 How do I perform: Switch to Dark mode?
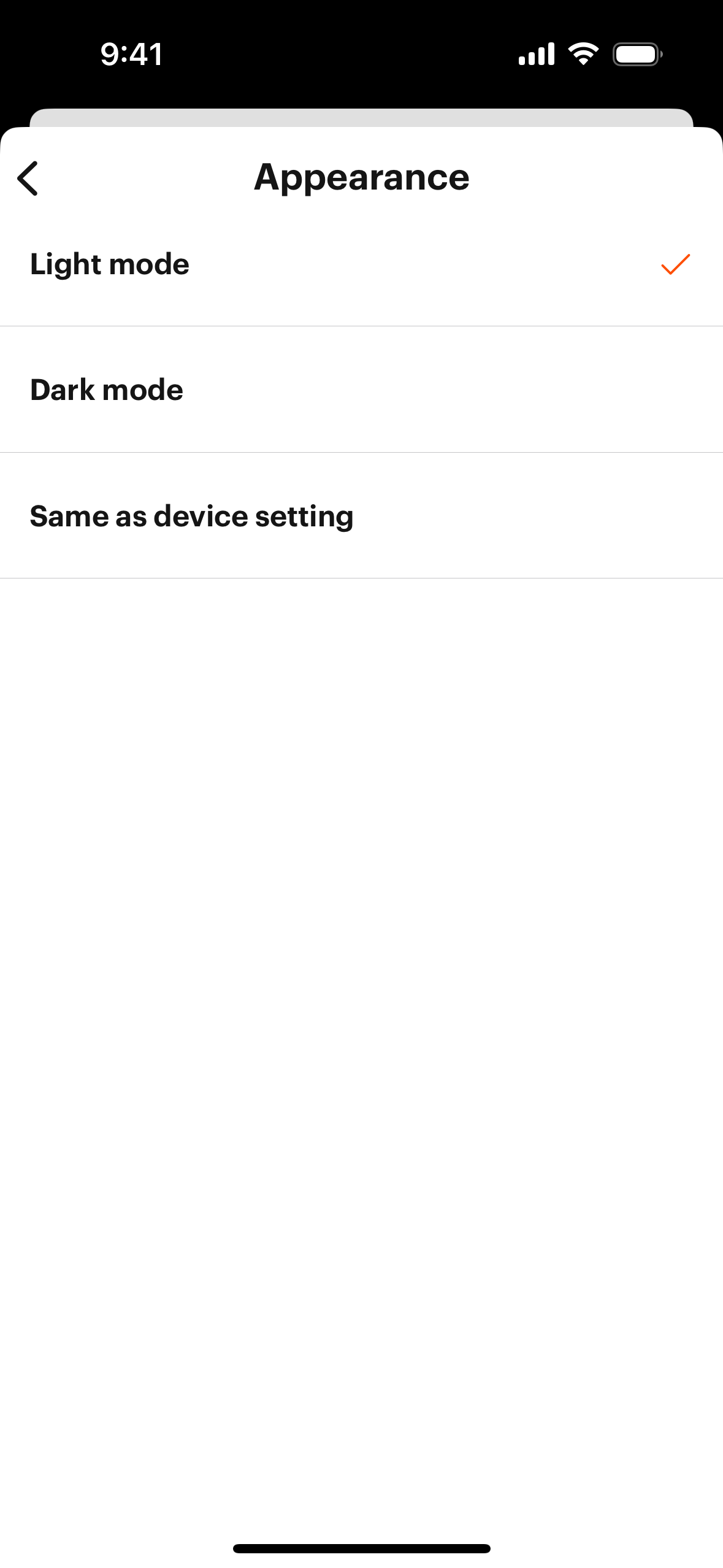[361, 390]
